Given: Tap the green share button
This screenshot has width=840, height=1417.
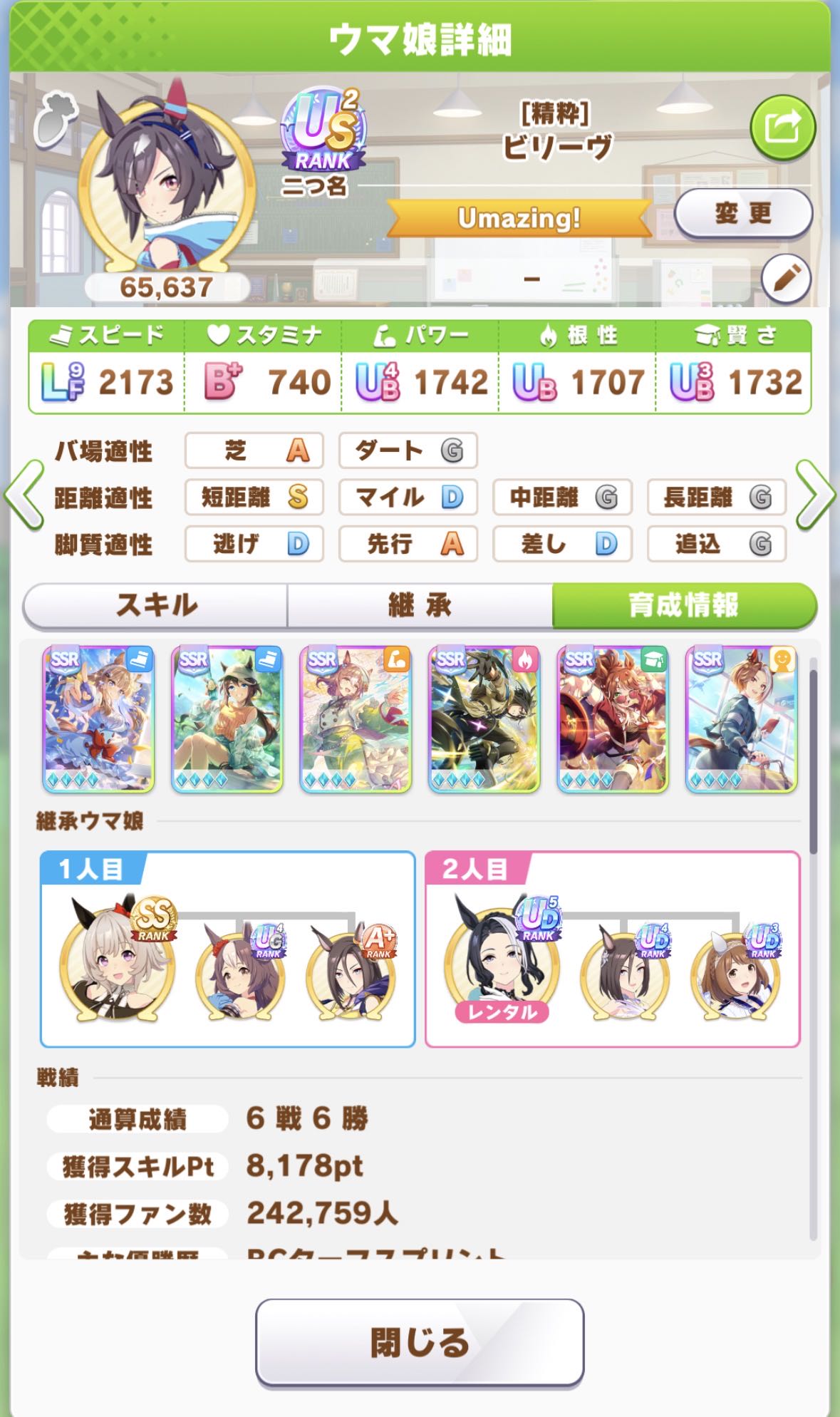Looking at the screenshot, I should point(782,128).
